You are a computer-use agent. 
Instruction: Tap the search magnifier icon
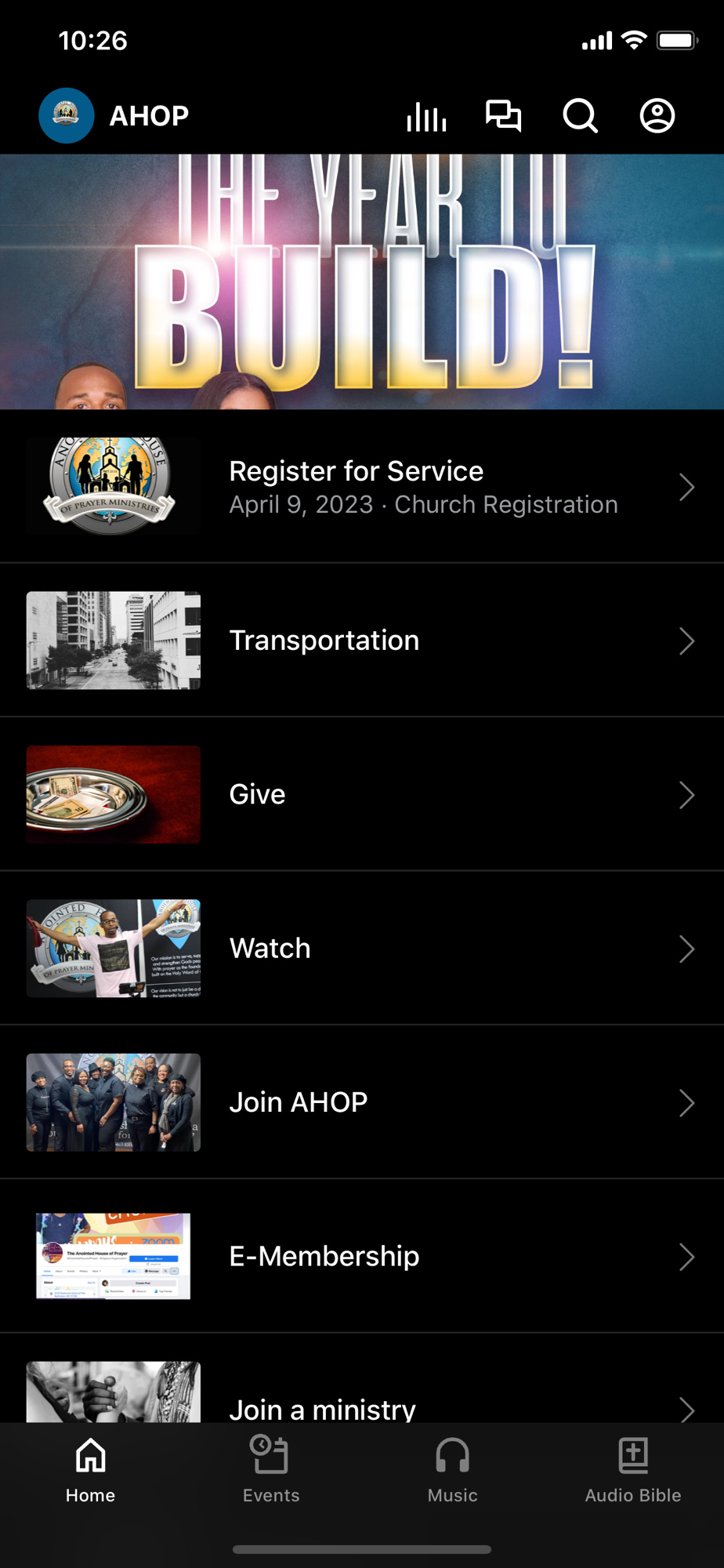coord(580,117)
